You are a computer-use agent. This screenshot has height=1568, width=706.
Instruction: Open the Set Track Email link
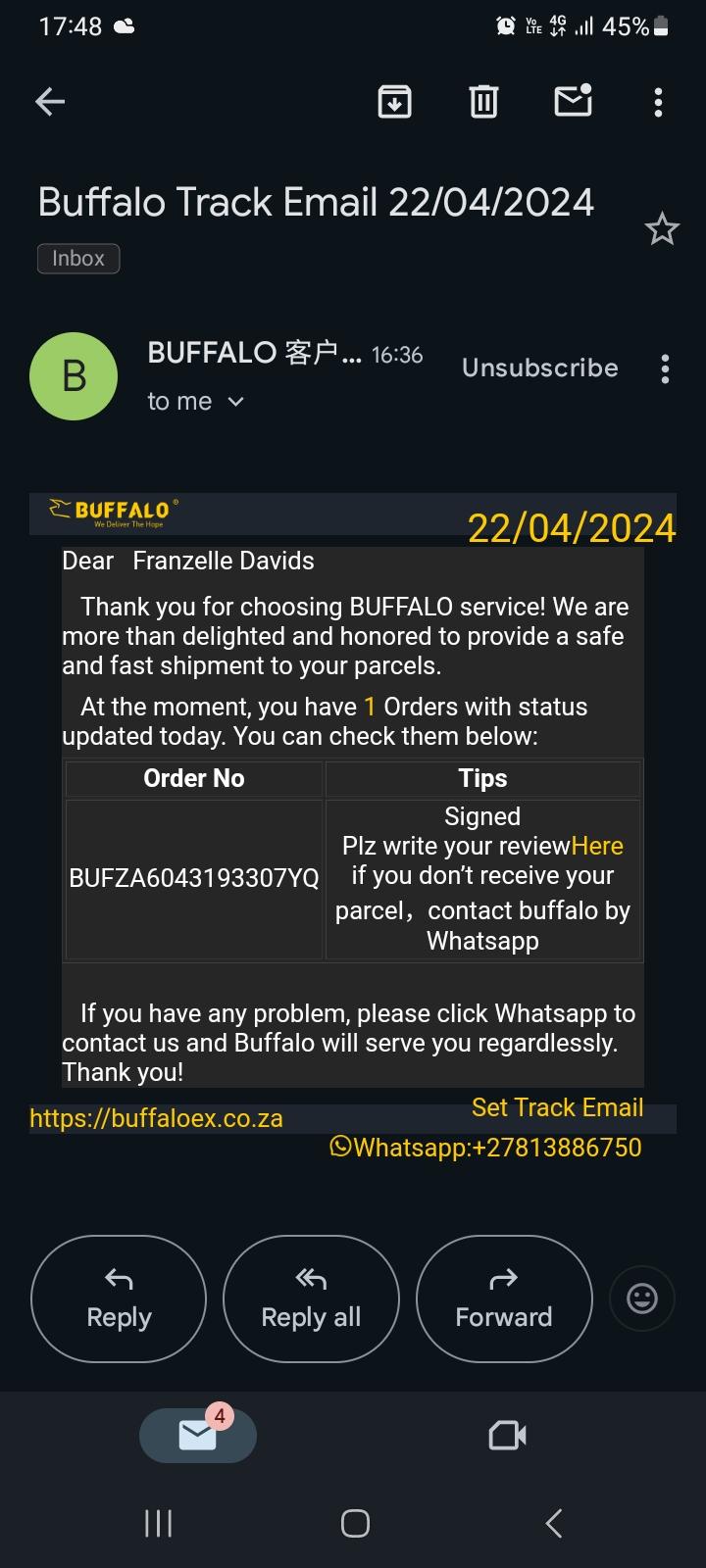[557, 1107]
